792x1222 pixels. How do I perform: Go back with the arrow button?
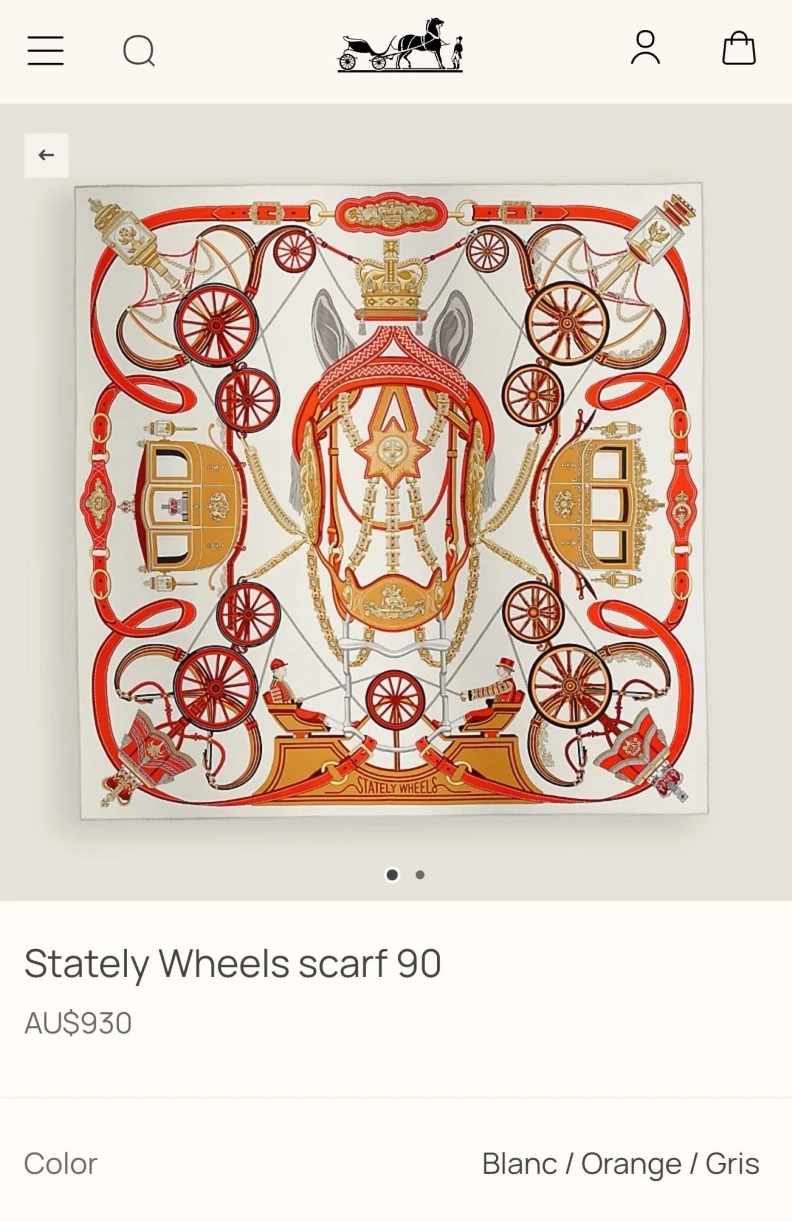click(x=46, y=155)
